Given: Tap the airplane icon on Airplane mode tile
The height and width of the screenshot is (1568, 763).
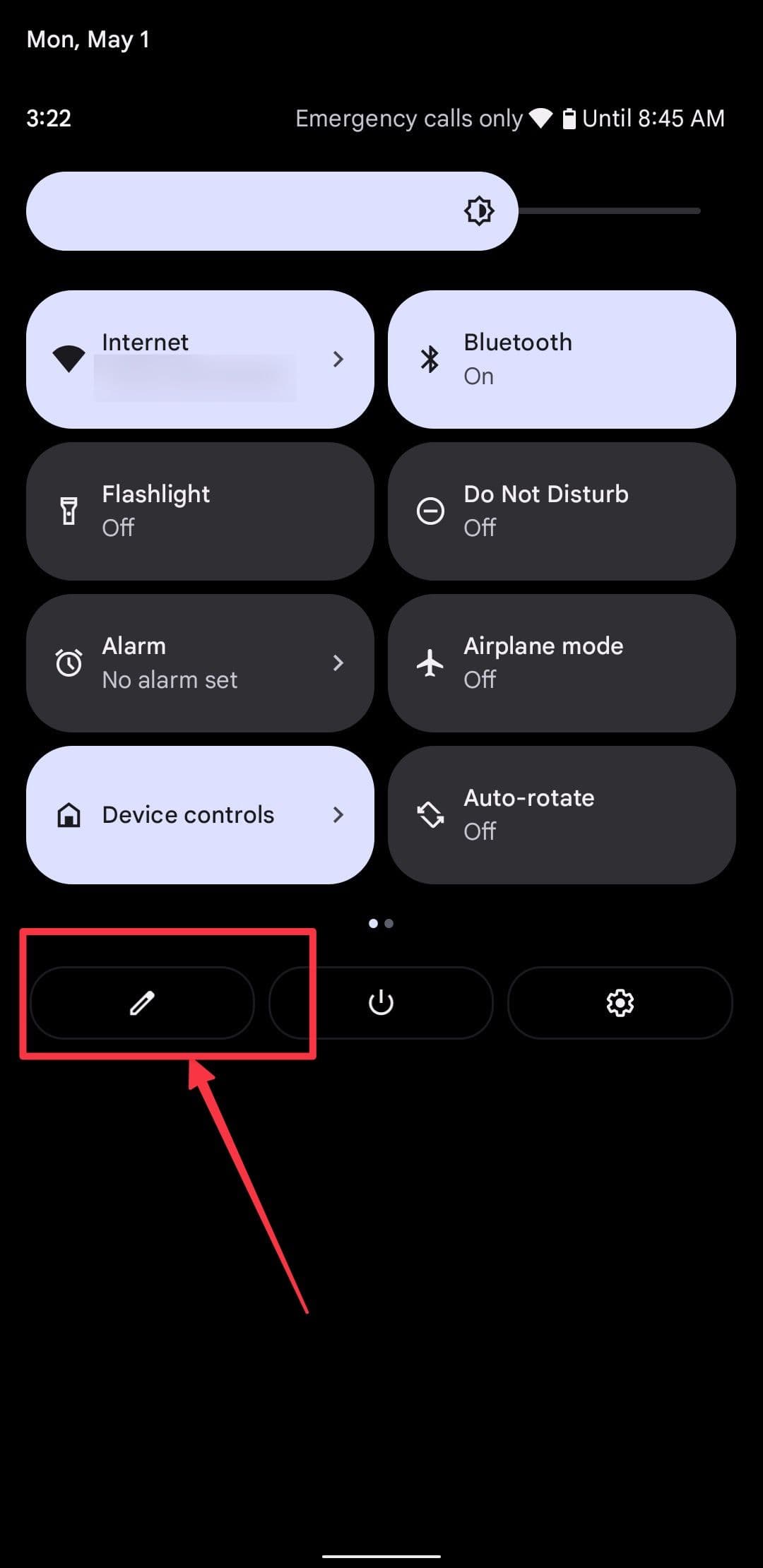Looking at the screenshot, I should [431, 662].
